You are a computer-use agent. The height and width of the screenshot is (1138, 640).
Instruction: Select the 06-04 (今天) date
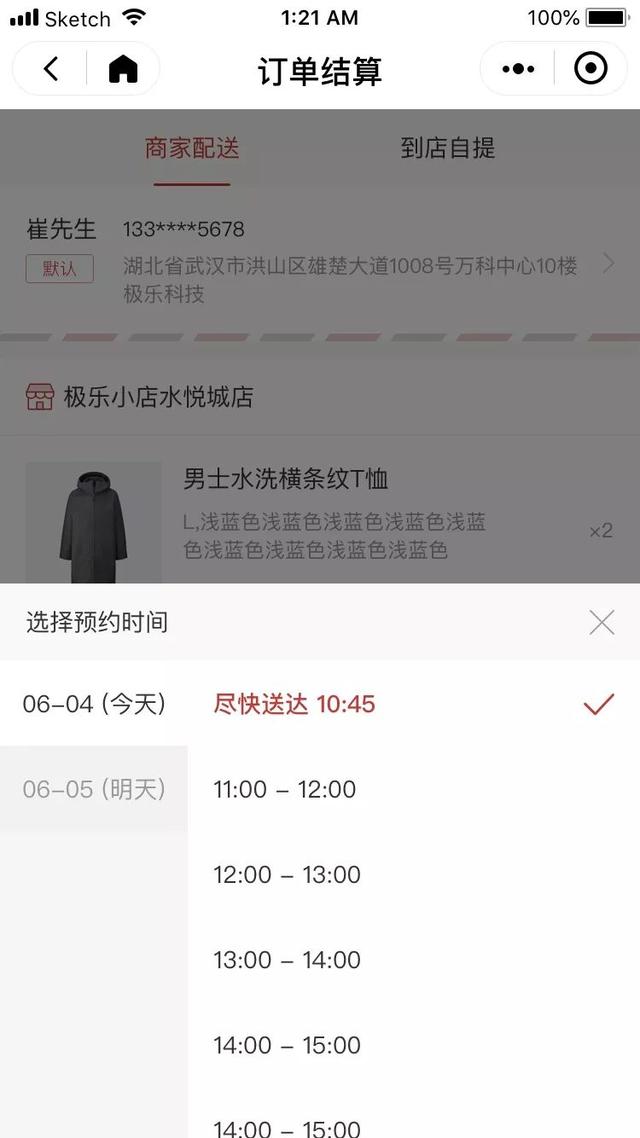[x=94, y=704]
